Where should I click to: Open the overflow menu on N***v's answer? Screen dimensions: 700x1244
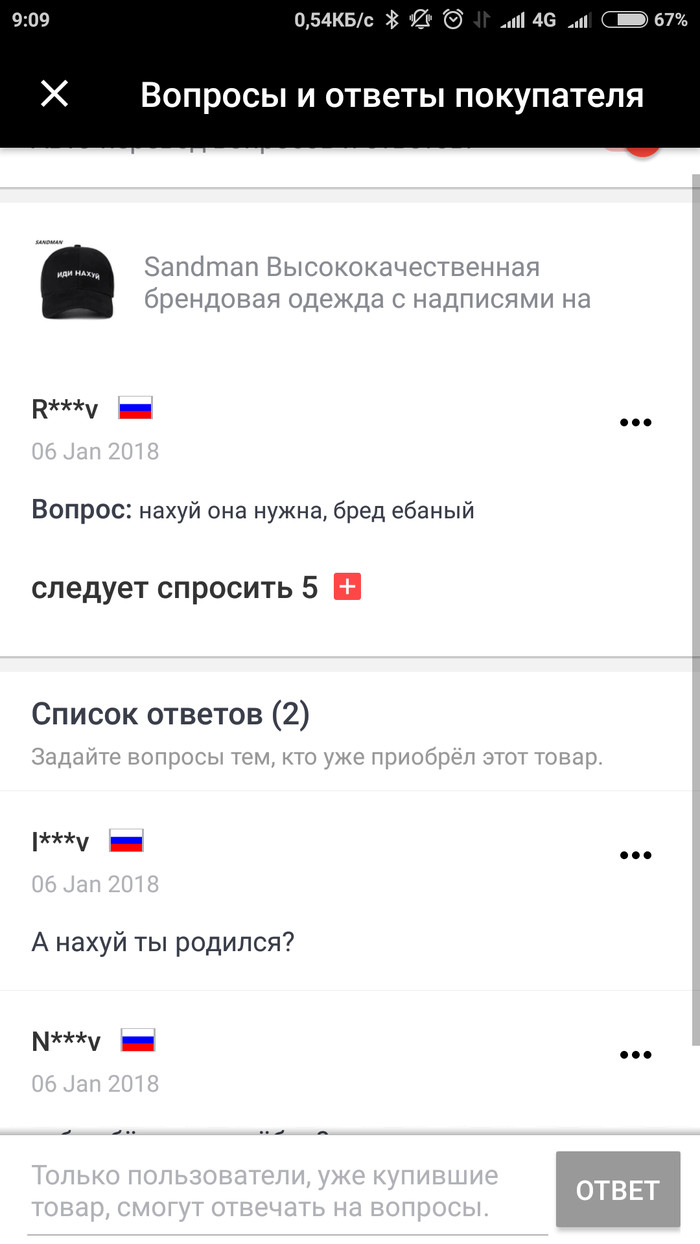pyautogui.click(x=635, y=1054)
